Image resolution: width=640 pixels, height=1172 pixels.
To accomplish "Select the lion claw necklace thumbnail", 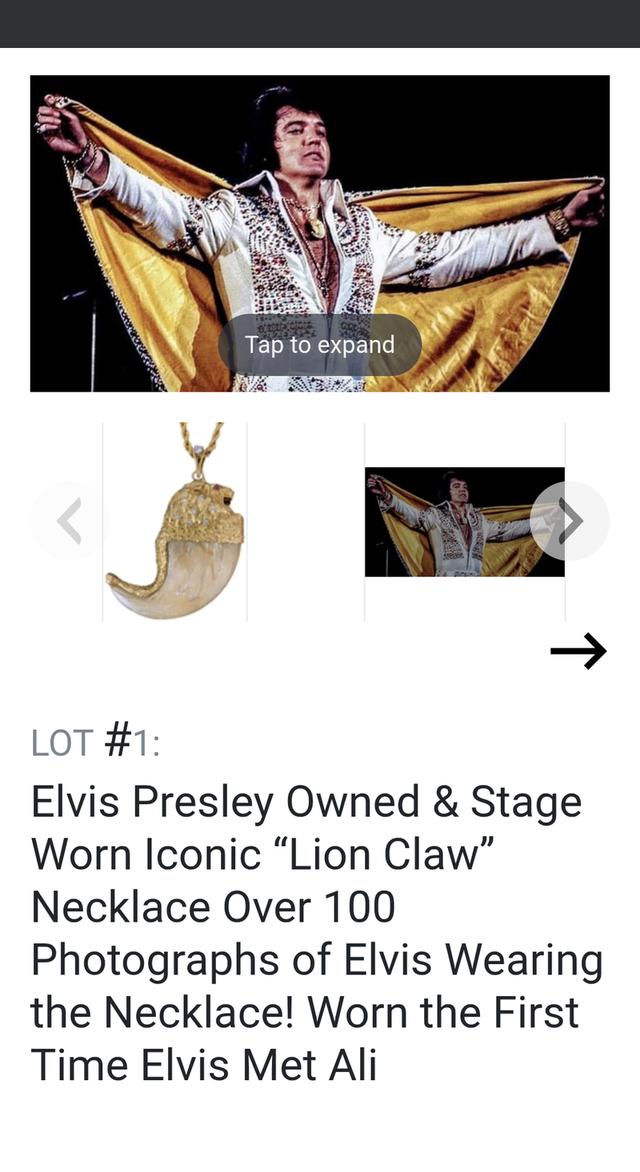I will click(175, 522).
